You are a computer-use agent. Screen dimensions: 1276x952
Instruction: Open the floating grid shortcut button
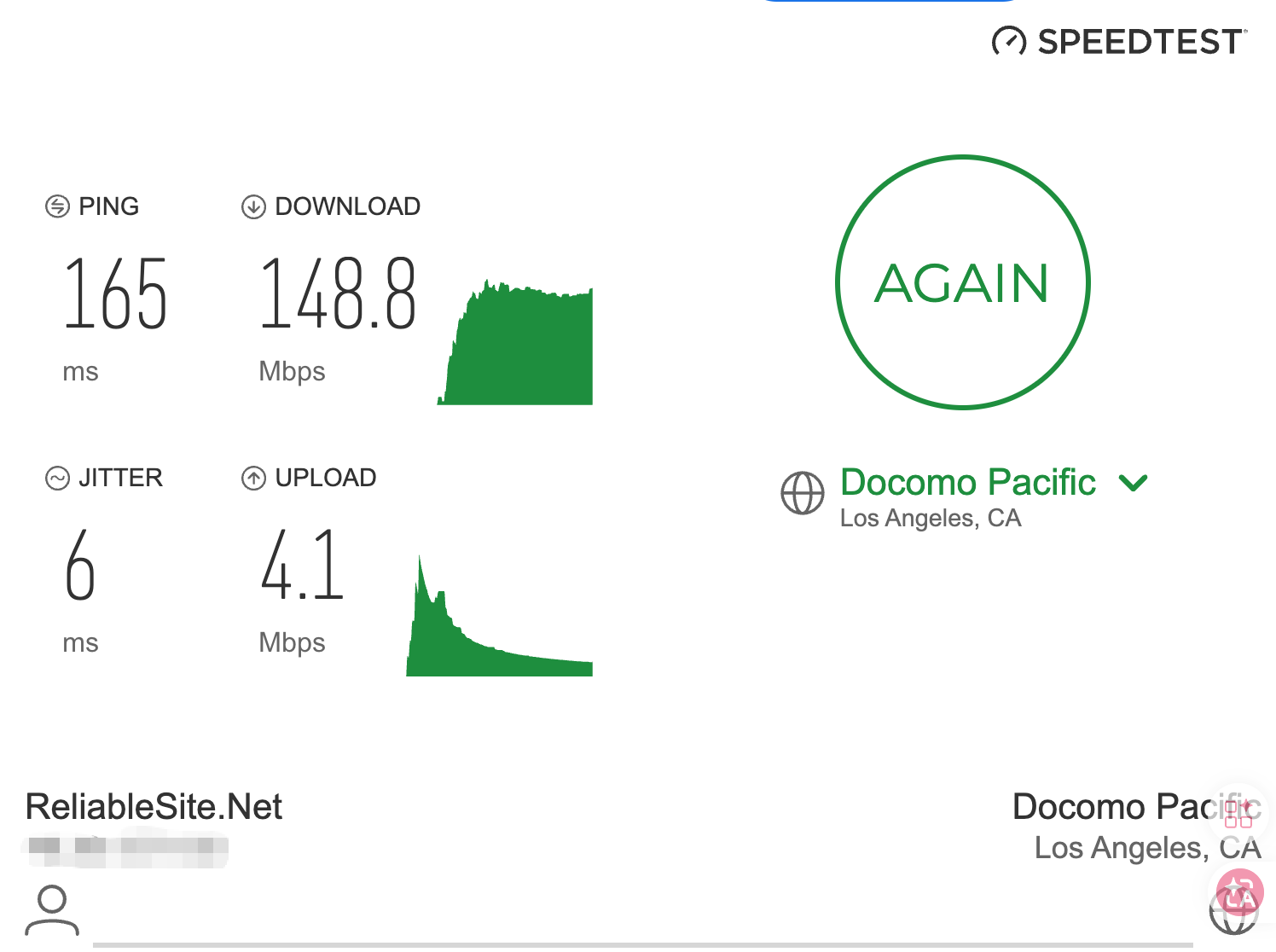[x=1238, y=812]
